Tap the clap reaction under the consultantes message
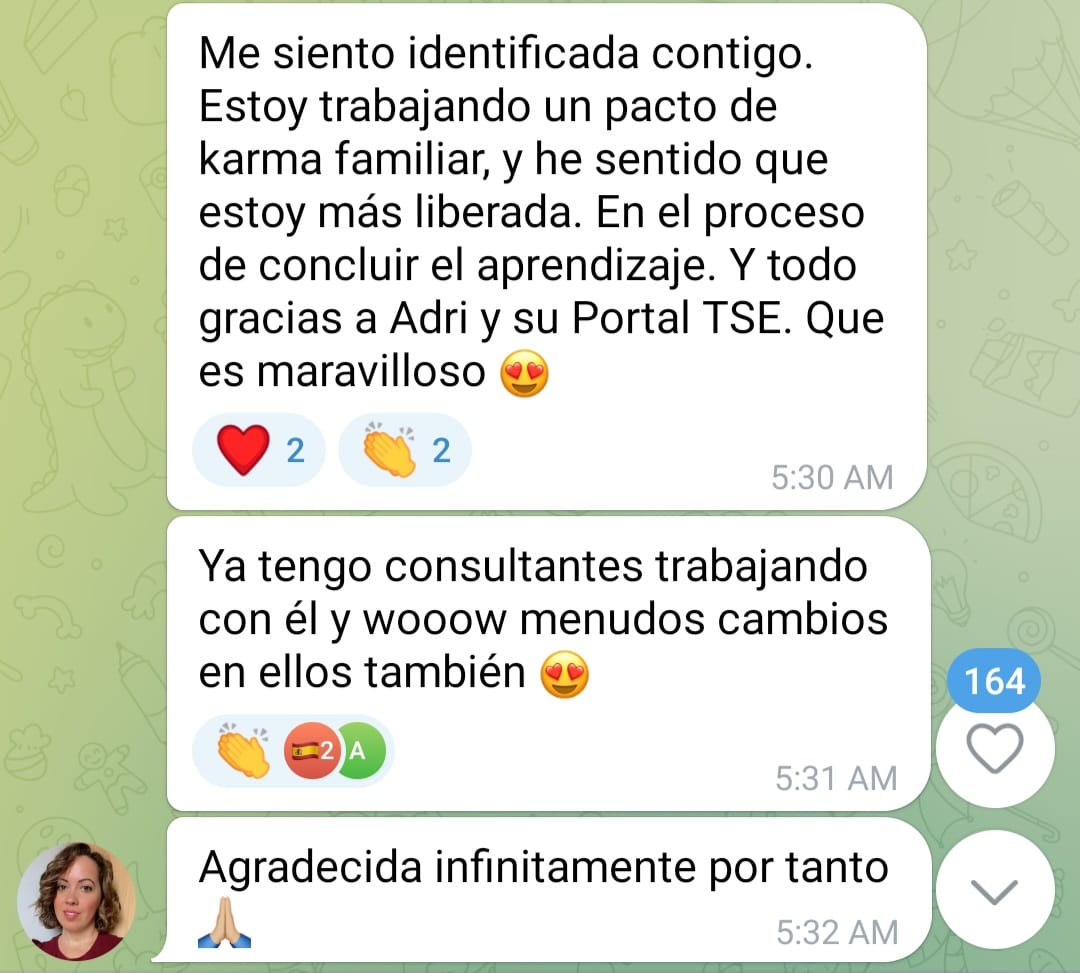1080x973 pixels. [243, 750]
